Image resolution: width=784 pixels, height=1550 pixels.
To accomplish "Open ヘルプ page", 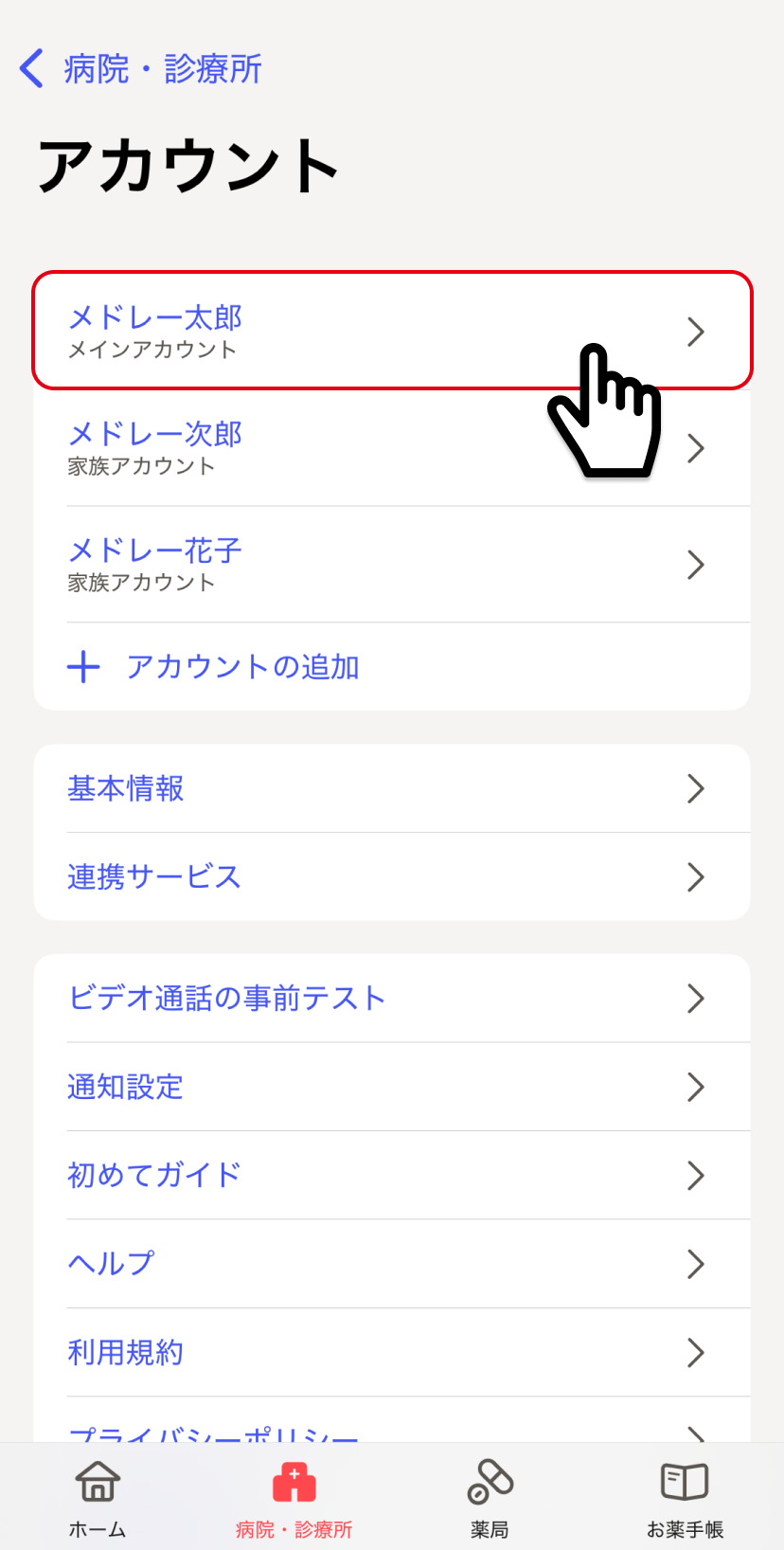I will click(391, 1264).
